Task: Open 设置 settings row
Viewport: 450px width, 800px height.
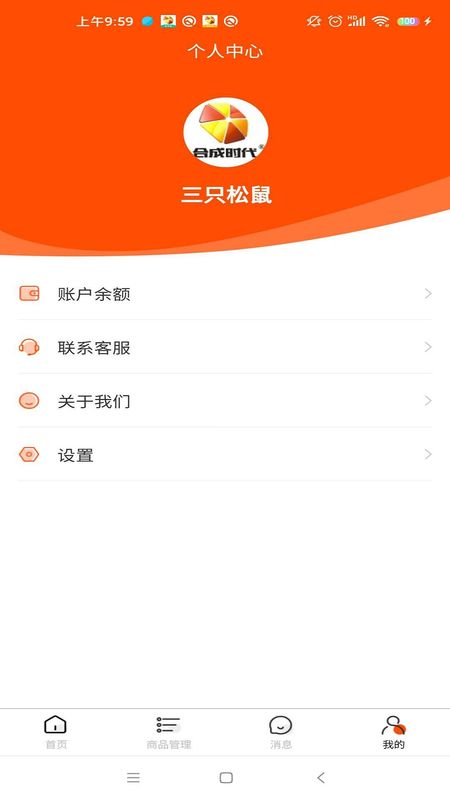Action: click(225, 454)
